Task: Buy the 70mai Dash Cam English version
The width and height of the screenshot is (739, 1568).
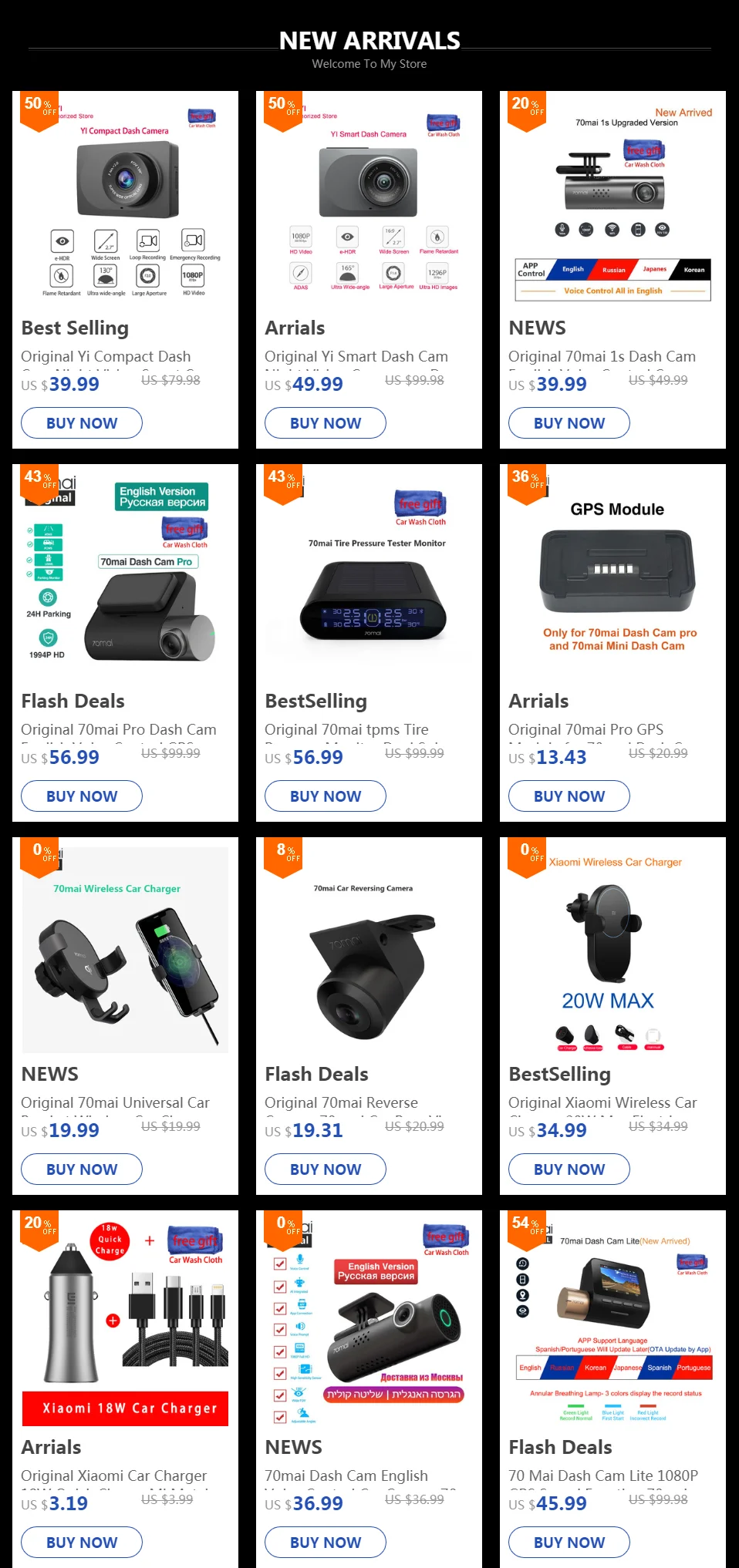Action: click(326, 1543)
